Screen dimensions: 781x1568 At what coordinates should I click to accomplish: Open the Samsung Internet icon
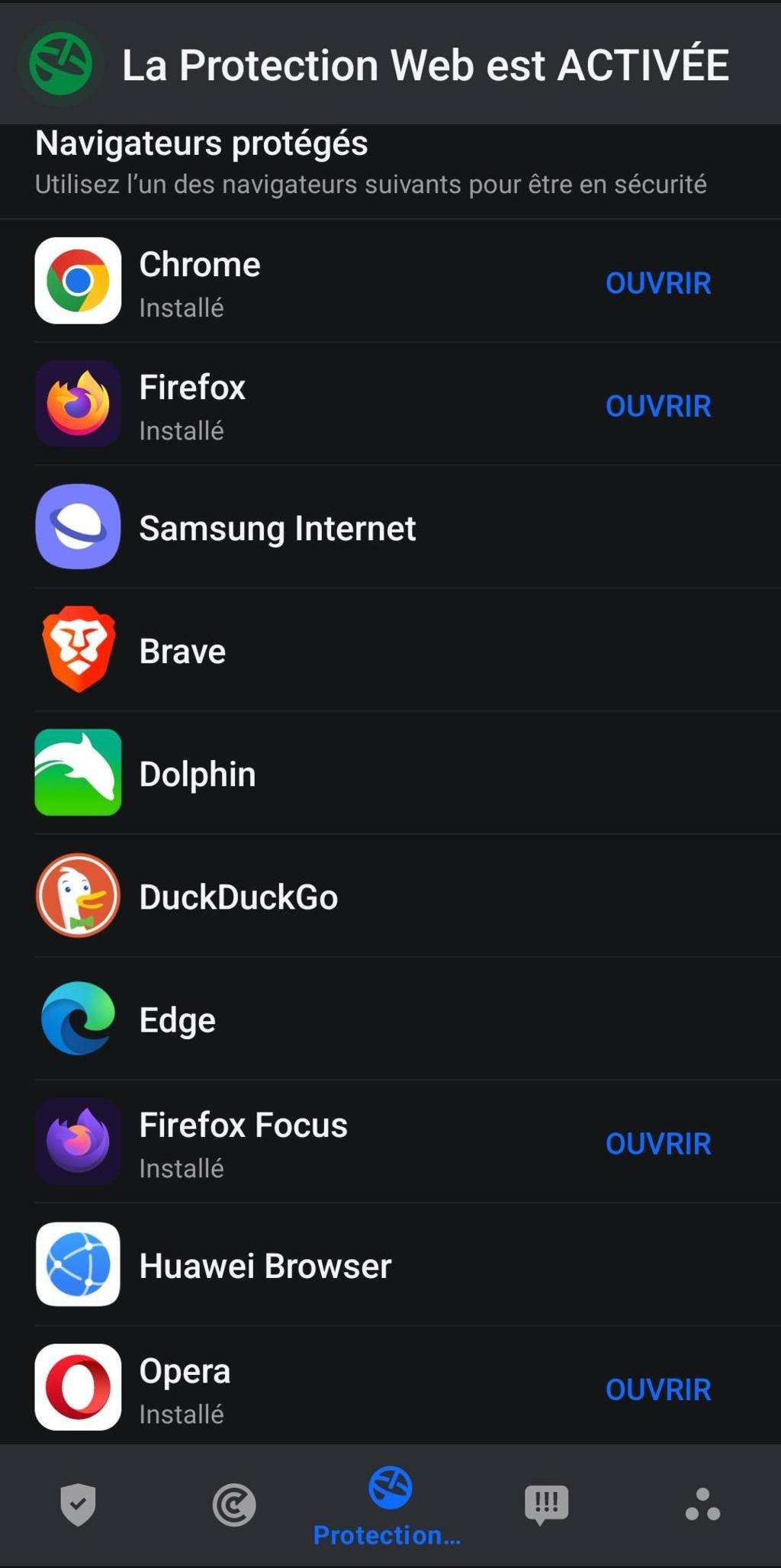point(77,526)
